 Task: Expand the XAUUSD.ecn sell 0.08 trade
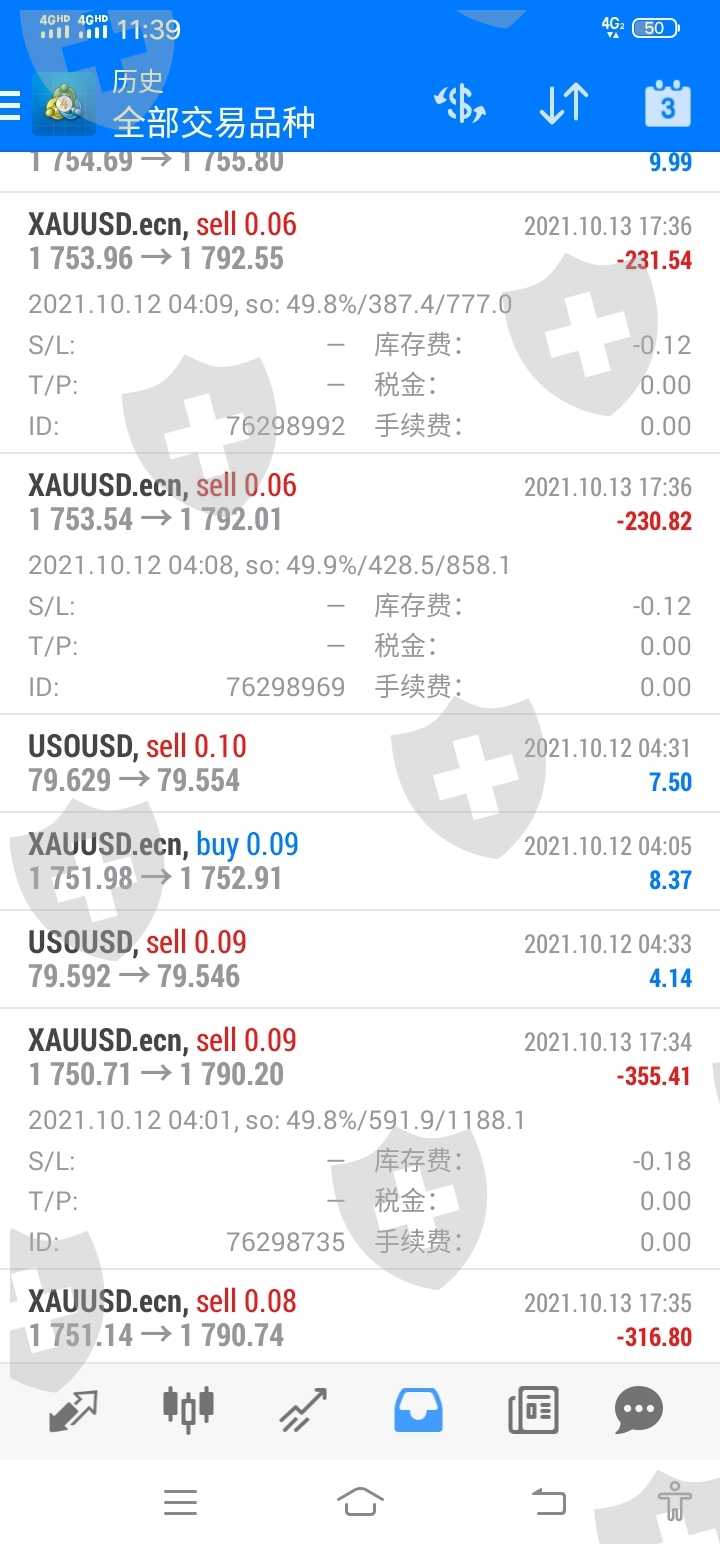(x=360, y=1318)
